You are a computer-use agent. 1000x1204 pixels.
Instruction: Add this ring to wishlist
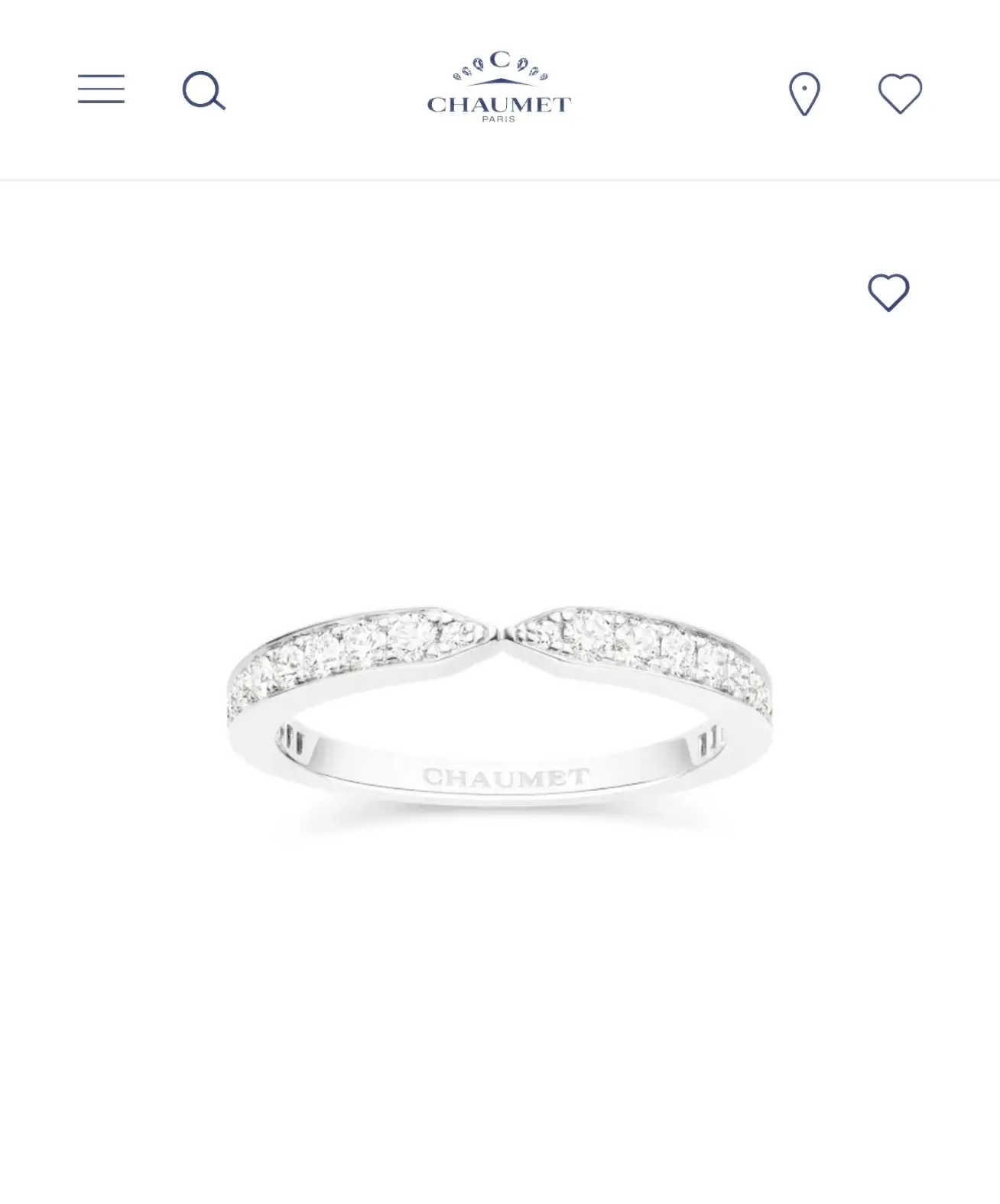(888, 292)
